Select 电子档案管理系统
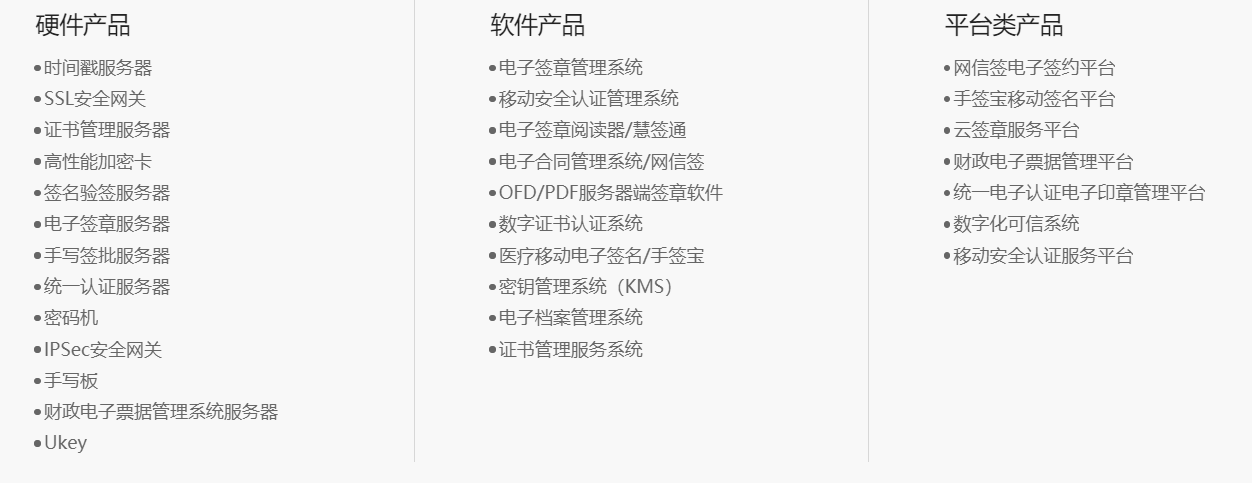The image size is (1252, 483). (571, 318)
